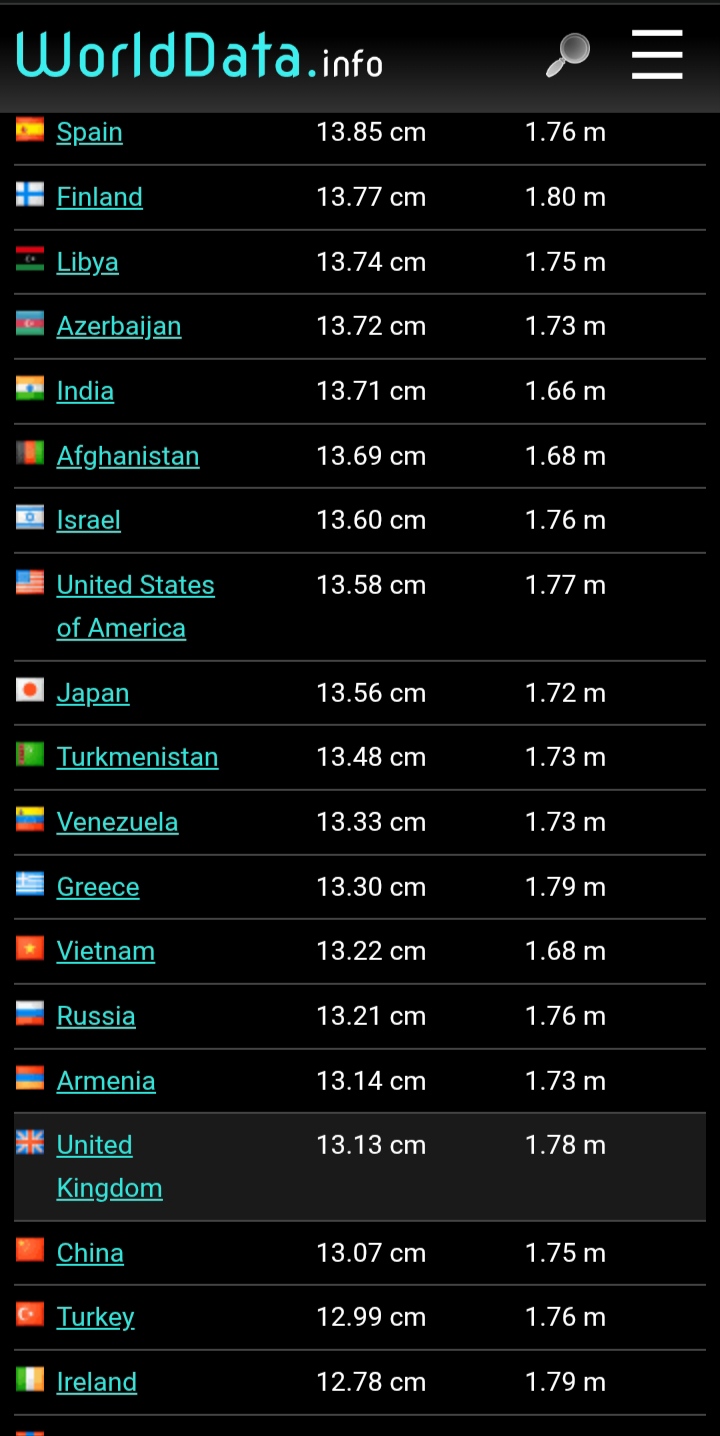Go to WorldData.info home via logo
The width and height of the screenshot is (720, 1436).
coord(200,56)
